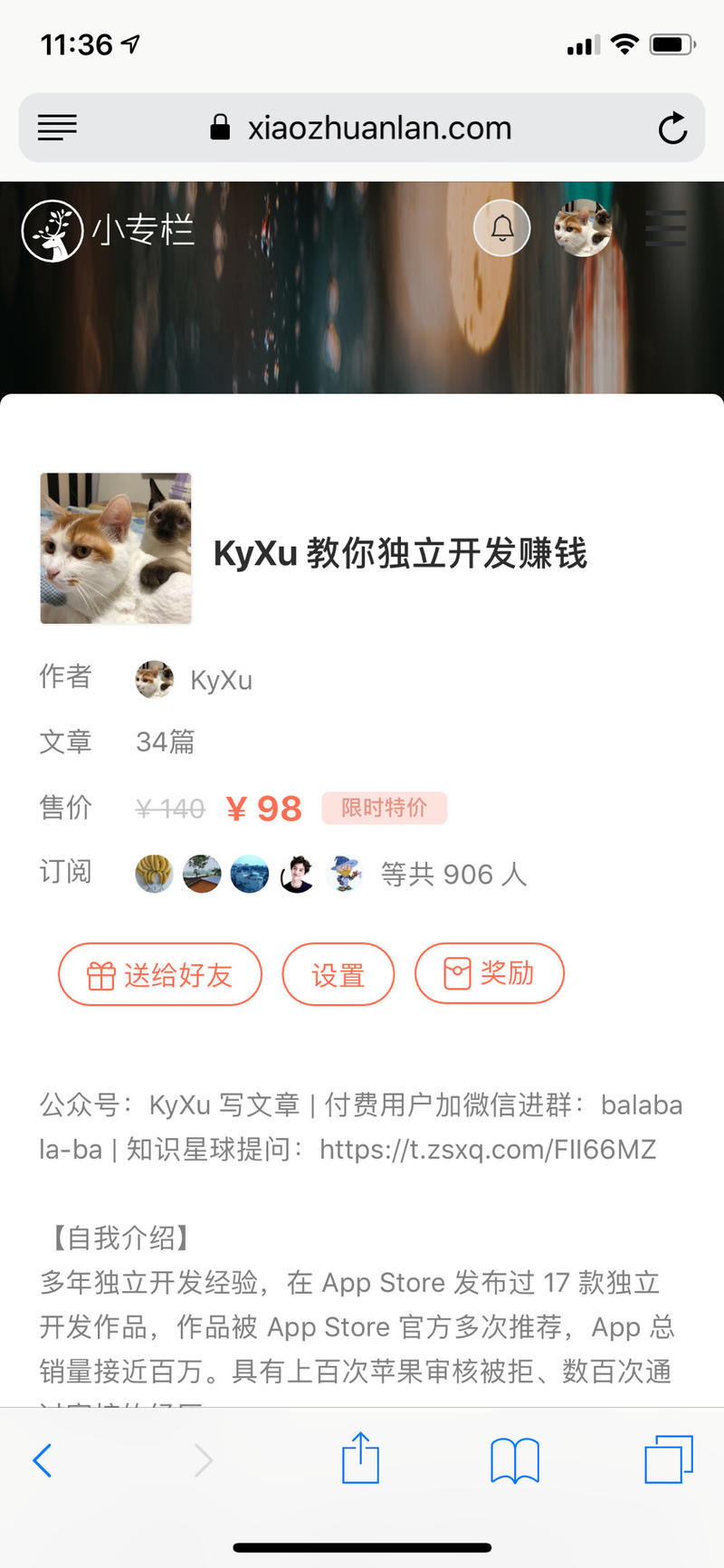Tap the gift icon in 送给好友 button

tap(100, 974)
